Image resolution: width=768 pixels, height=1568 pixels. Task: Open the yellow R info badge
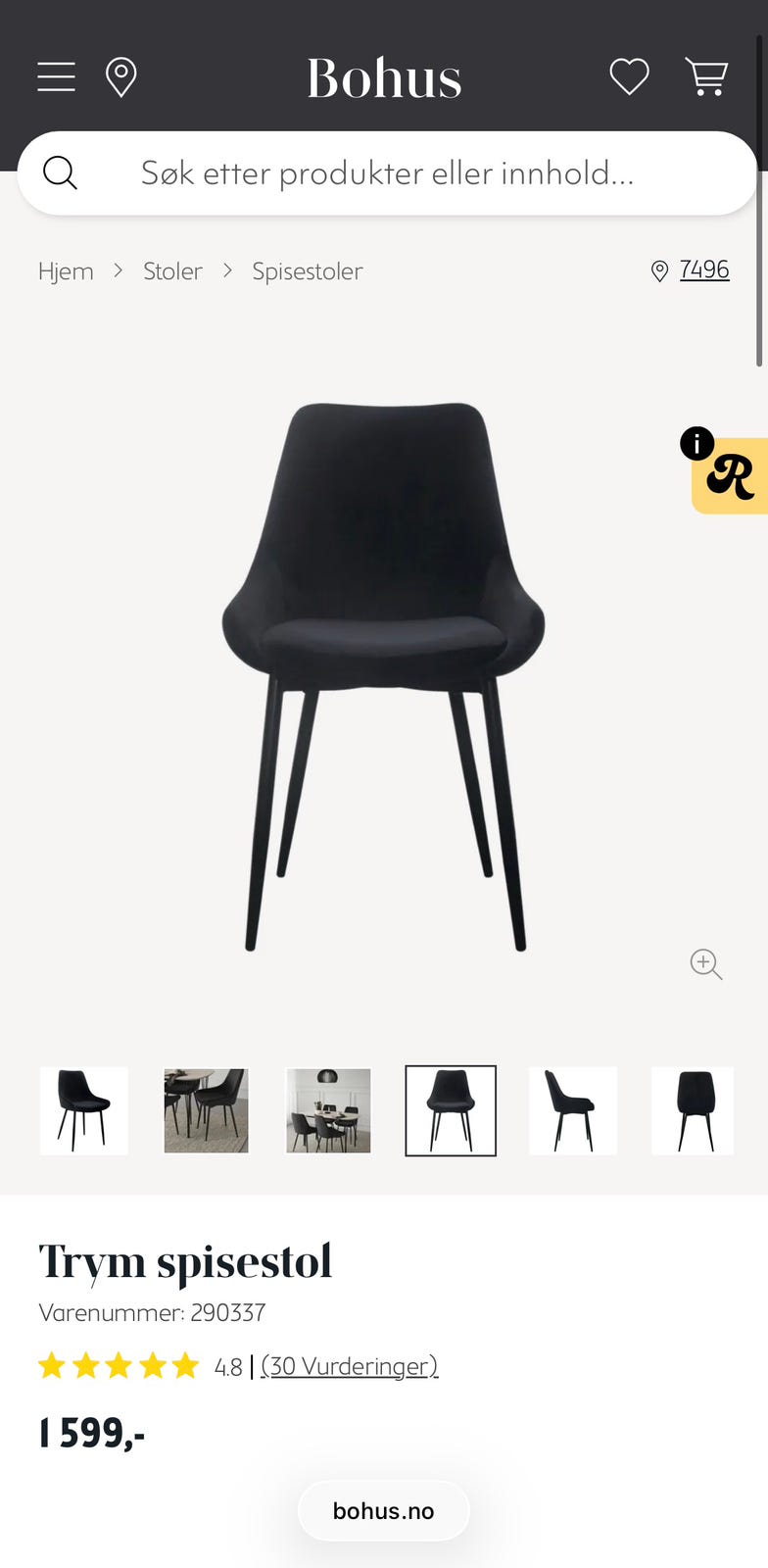click(x=726, y=472)
